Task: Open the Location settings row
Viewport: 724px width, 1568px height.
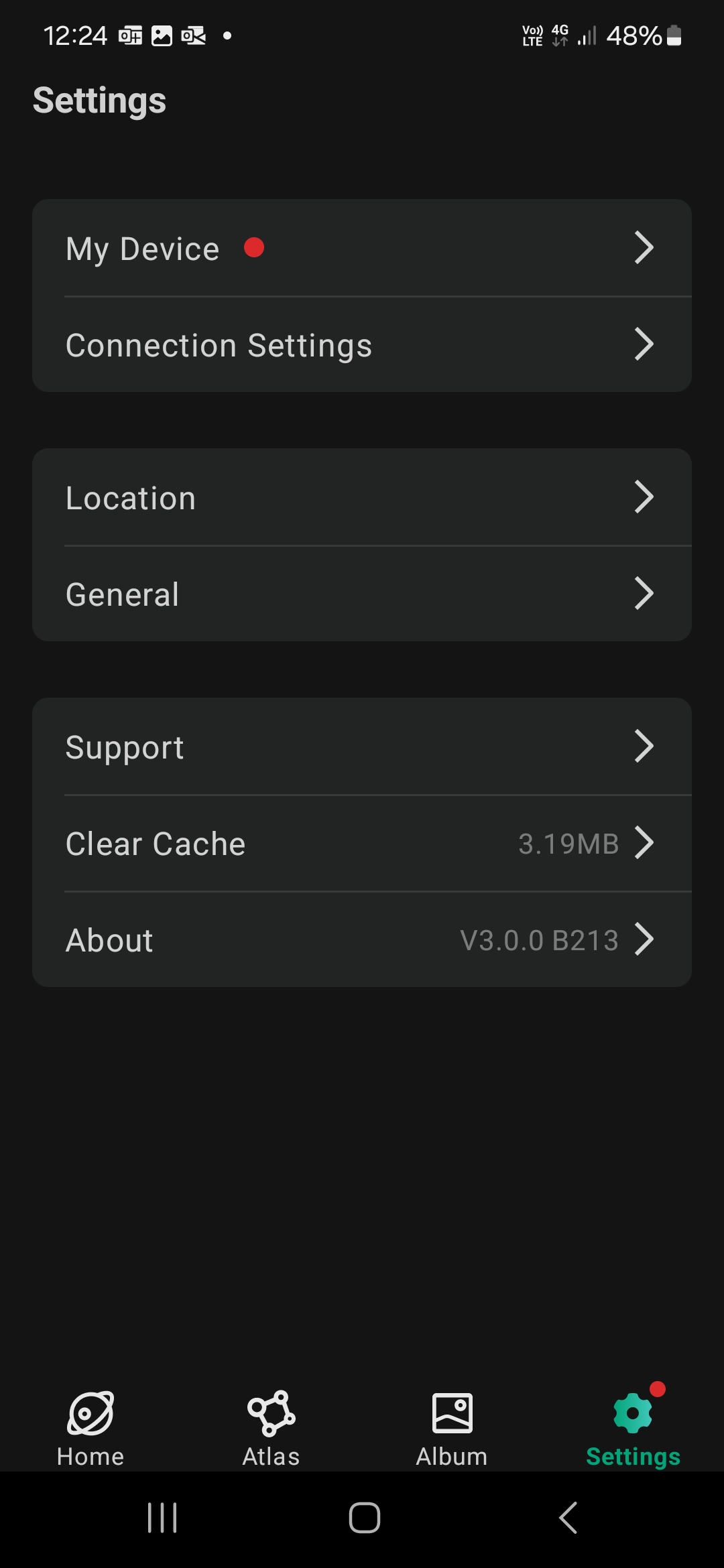Action: tap(362, 498)
